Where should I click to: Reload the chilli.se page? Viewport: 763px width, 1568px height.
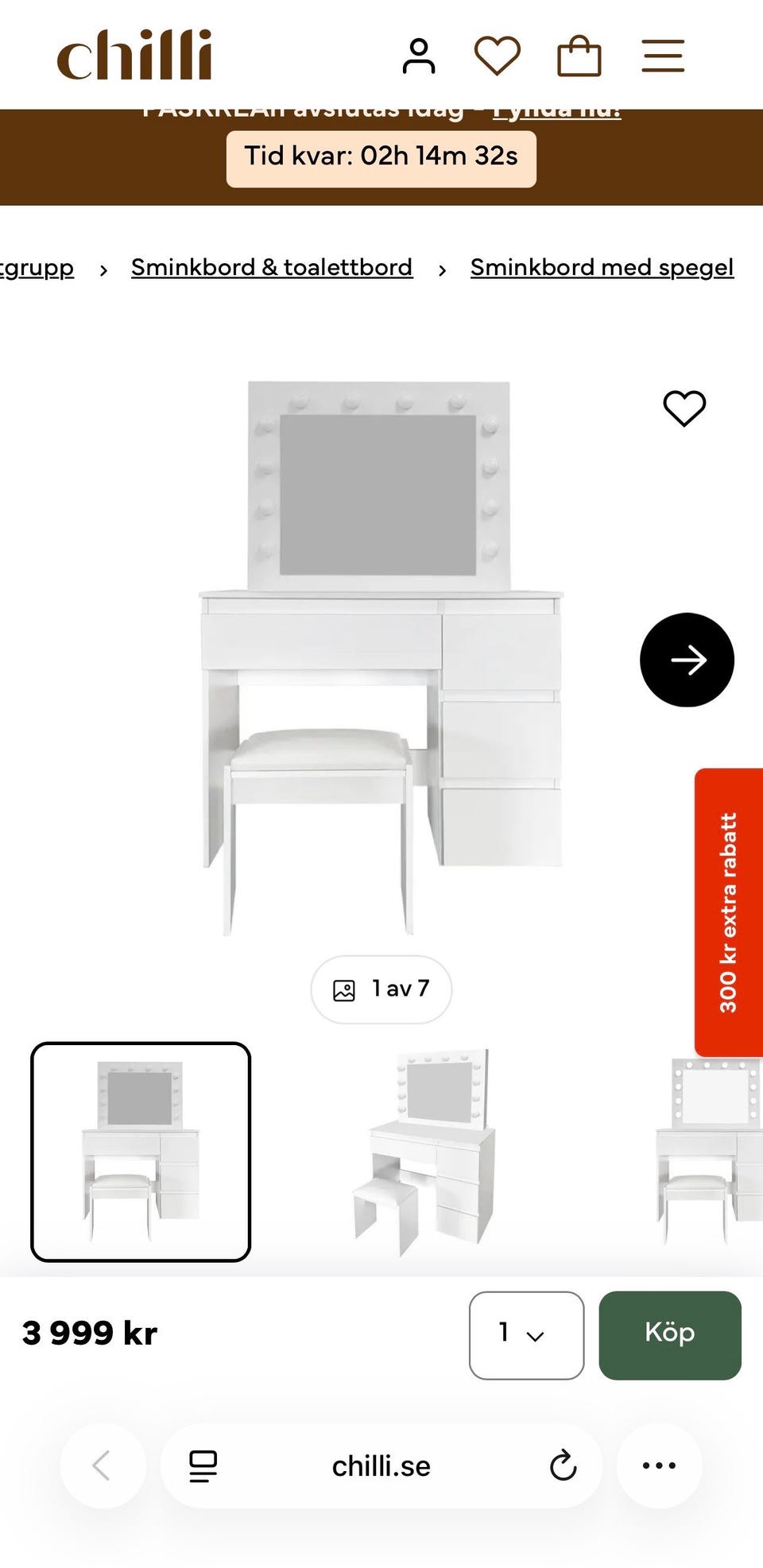pyautogui.click(x=563, y=1465)
